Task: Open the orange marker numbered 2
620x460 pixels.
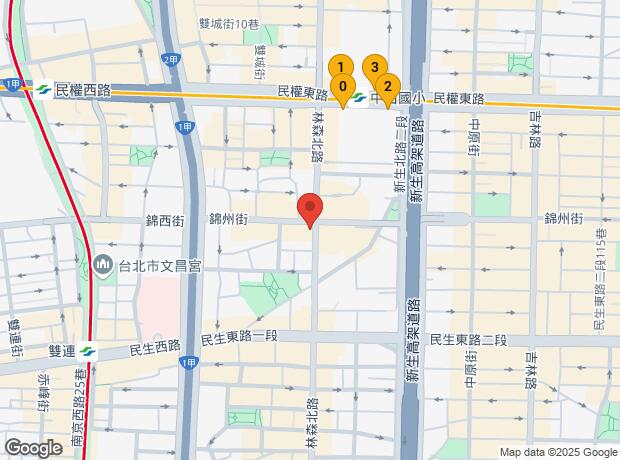Action: click(x=387, y=86)
